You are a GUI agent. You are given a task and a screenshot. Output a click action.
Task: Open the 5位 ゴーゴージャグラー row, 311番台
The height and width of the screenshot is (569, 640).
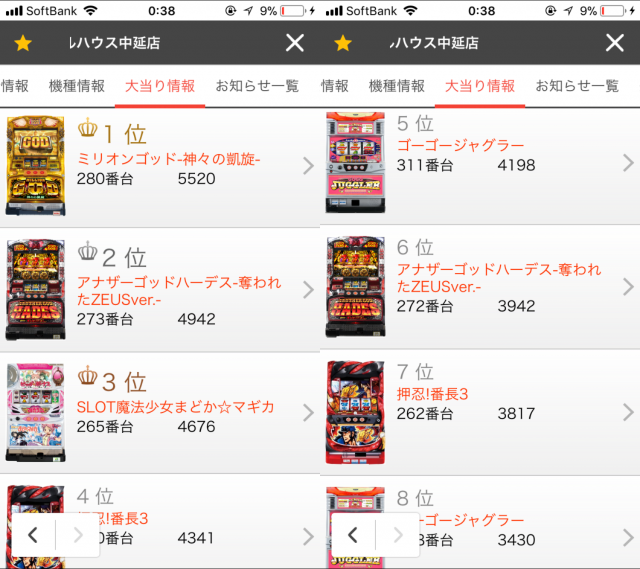tap(480, 164)
